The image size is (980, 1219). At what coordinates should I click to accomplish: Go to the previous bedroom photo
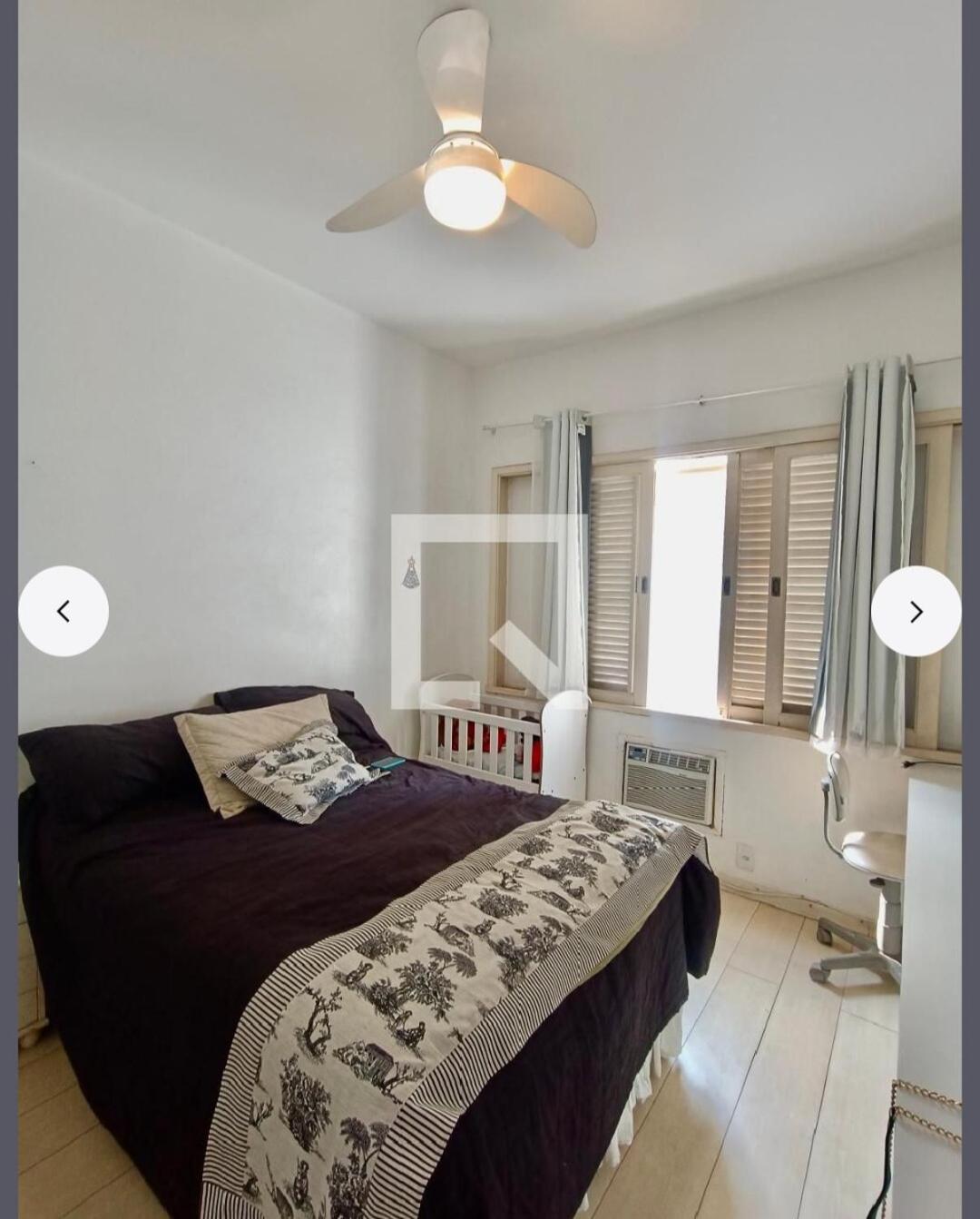coord(64,611)
